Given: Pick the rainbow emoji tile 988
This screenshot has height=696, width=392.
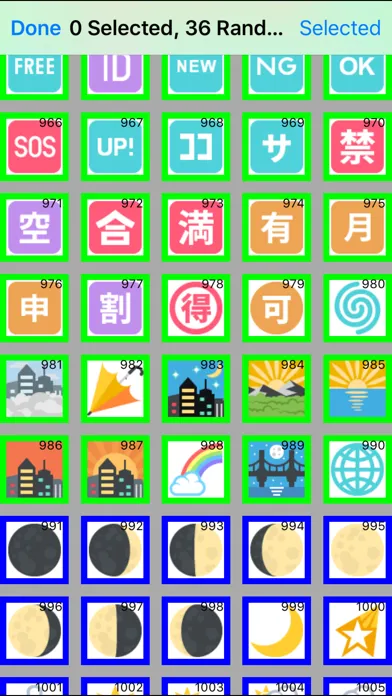Looking at the screenshot, I should pyautogui.click(x=196, y=470).
